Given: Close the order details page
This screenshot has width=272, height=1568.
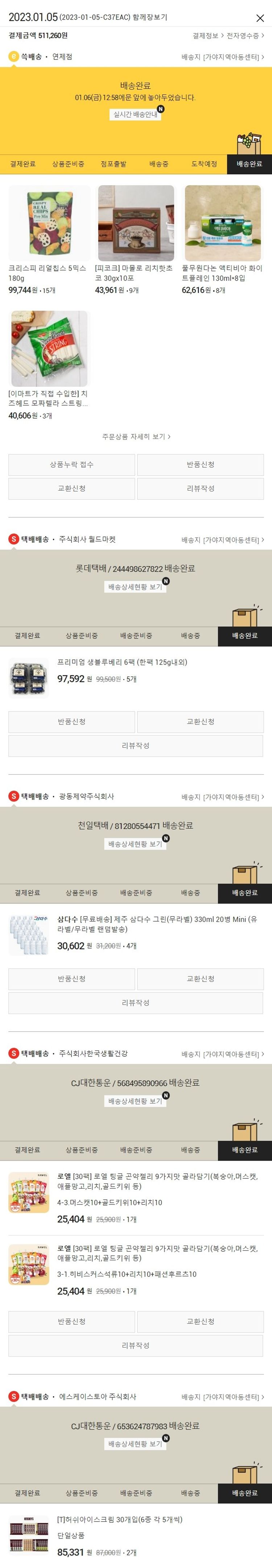Looking at the screenshot, I should tap(259, 18).
